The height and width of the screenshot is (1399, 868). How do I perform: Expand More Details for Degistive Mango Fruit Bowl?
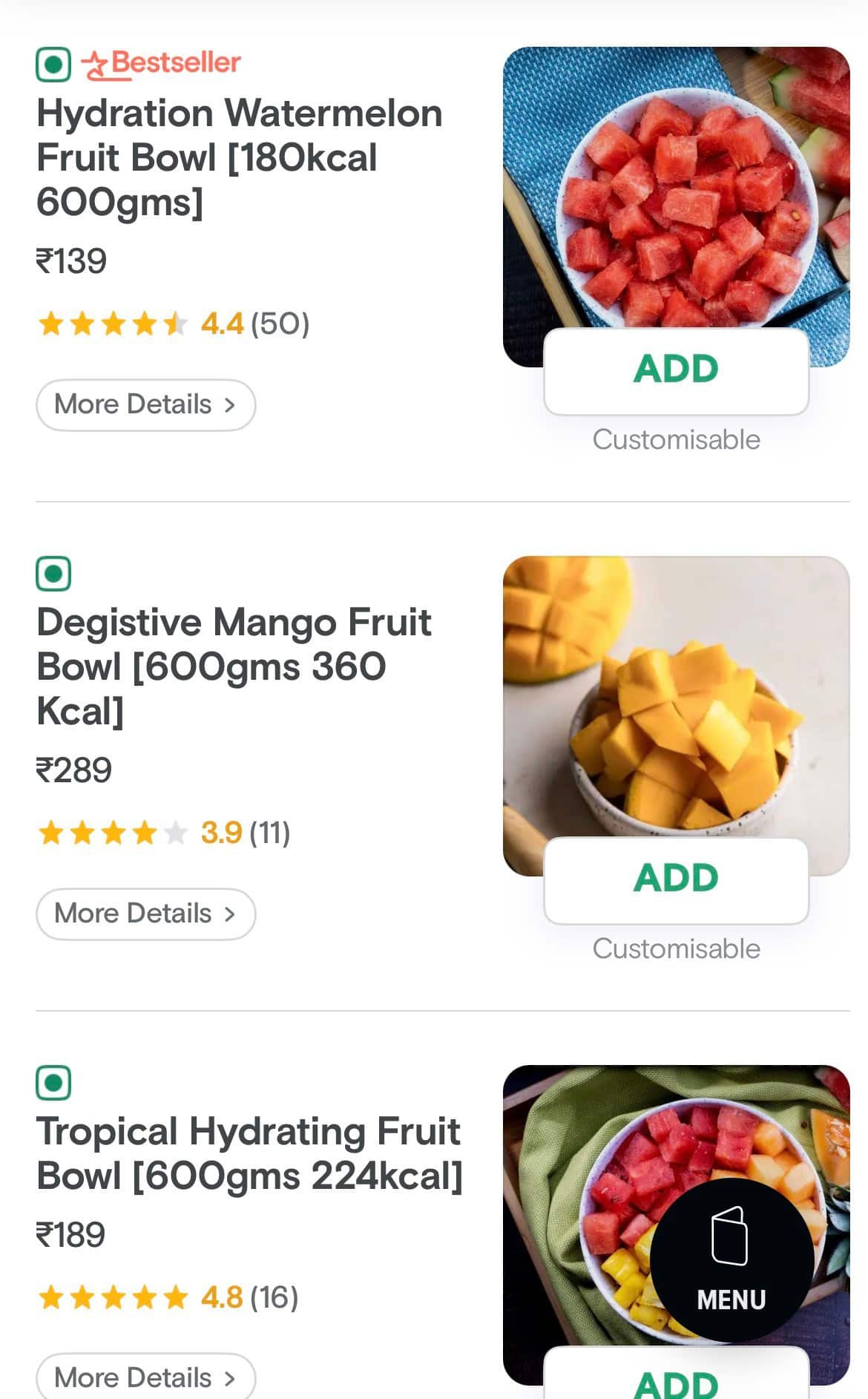pos(145,914)
